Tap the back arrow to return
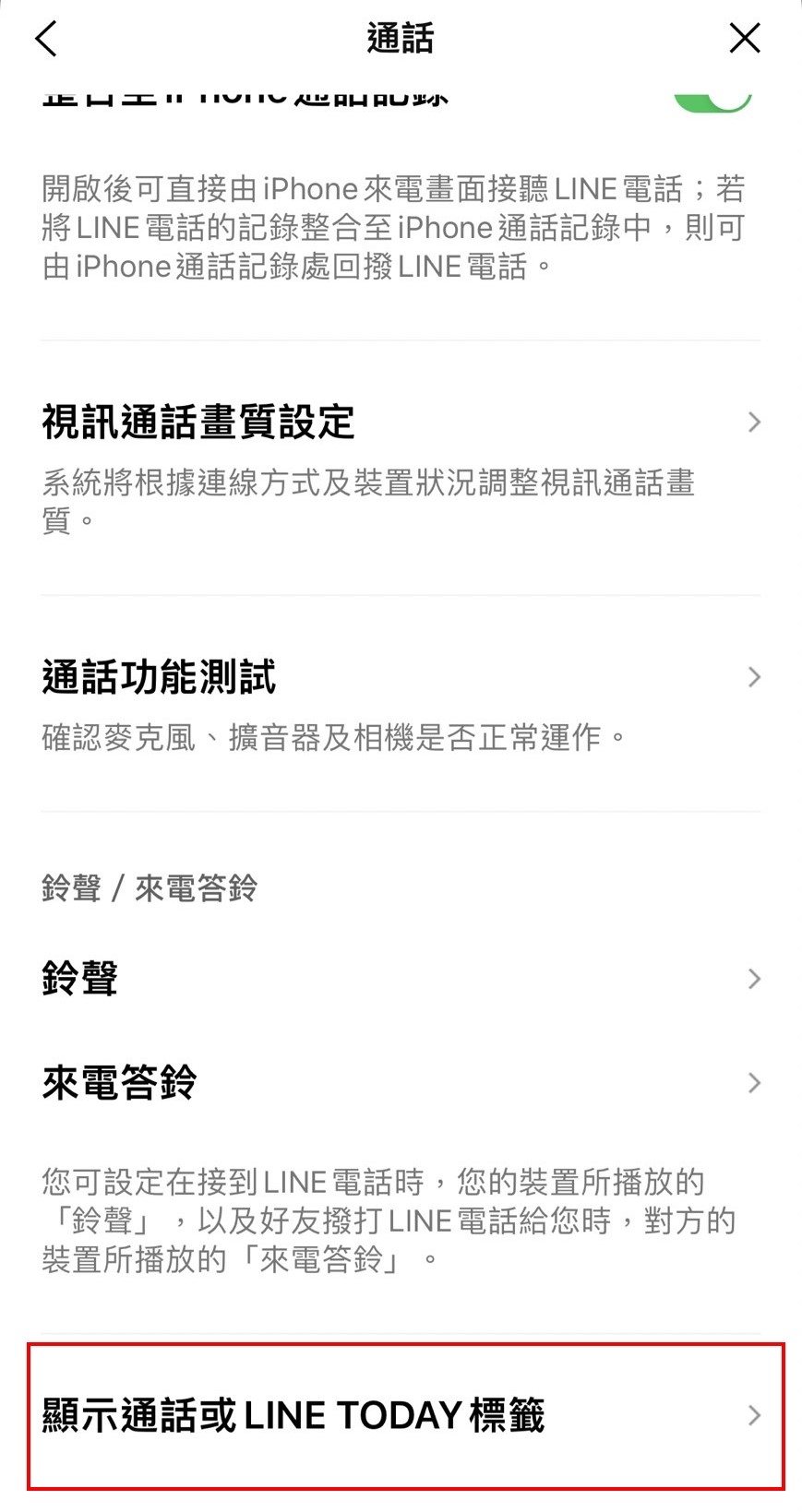This screenshot has height=1512, width=802. [x=46, y=39]
